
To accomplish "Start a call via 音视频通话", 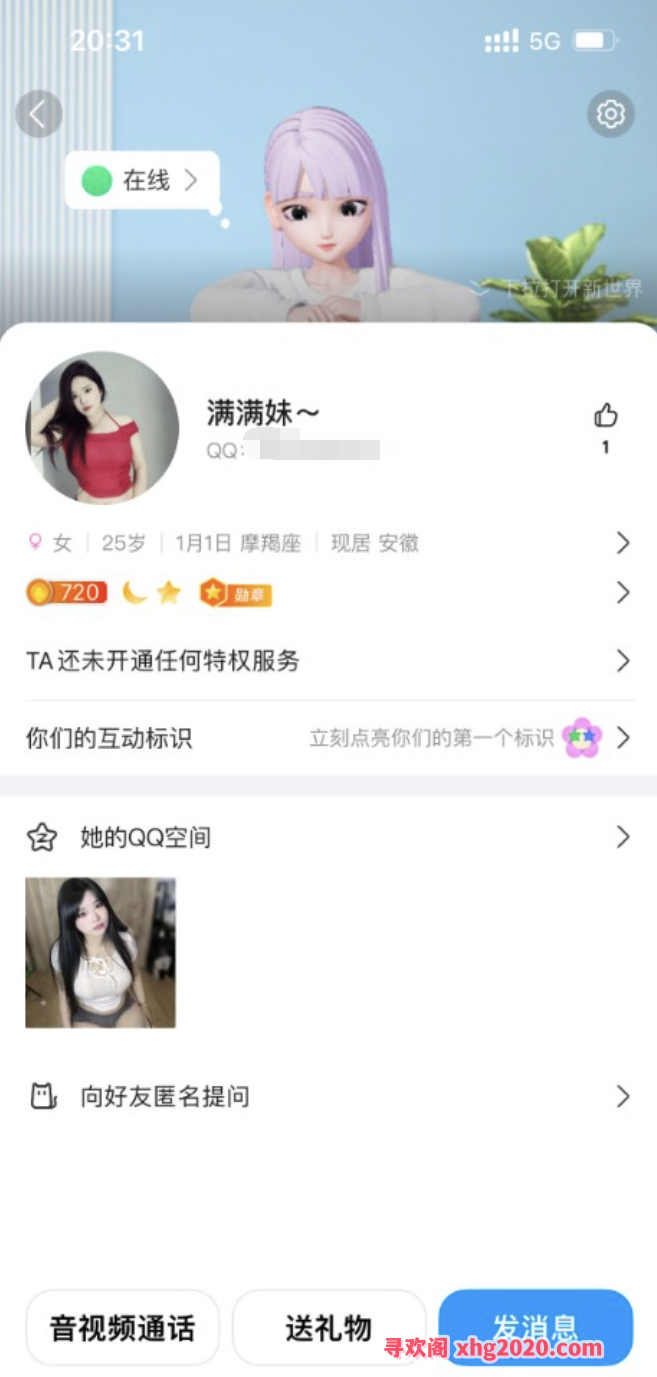I will click(122, 1328).
